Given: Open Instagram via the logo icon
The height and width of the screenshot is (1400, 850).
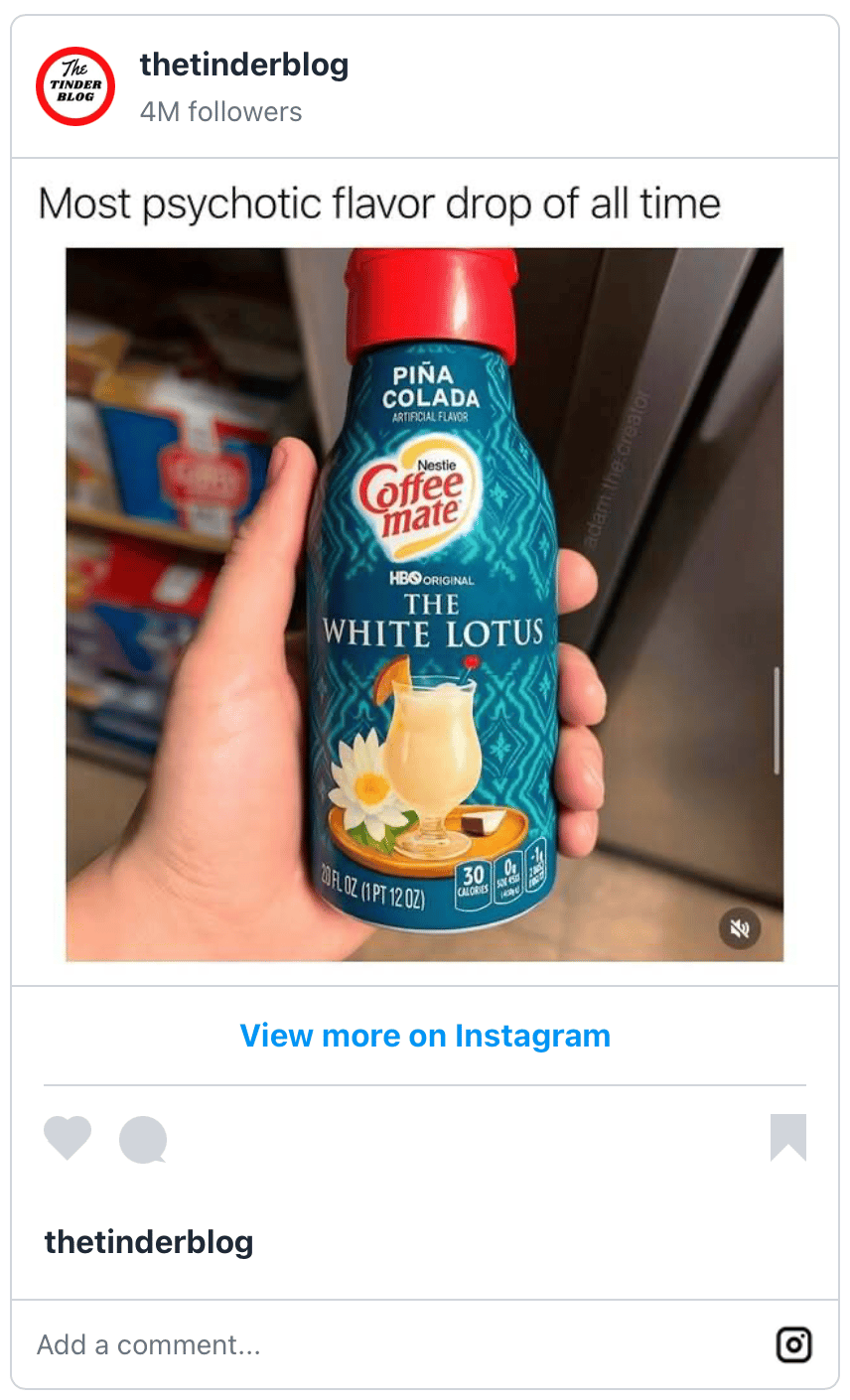Looking at the screenshot, I should 793,1345.
